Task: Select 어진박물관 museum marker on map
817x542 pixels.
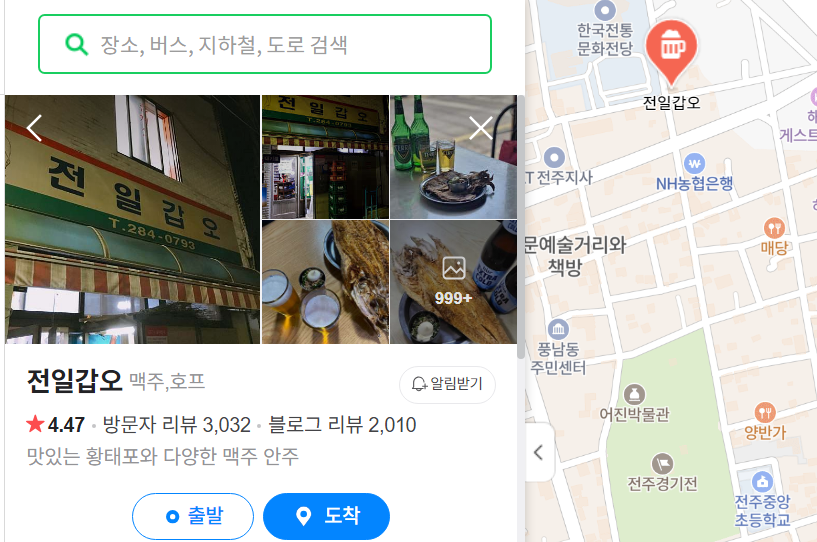Action: click(x=633, y=394)
